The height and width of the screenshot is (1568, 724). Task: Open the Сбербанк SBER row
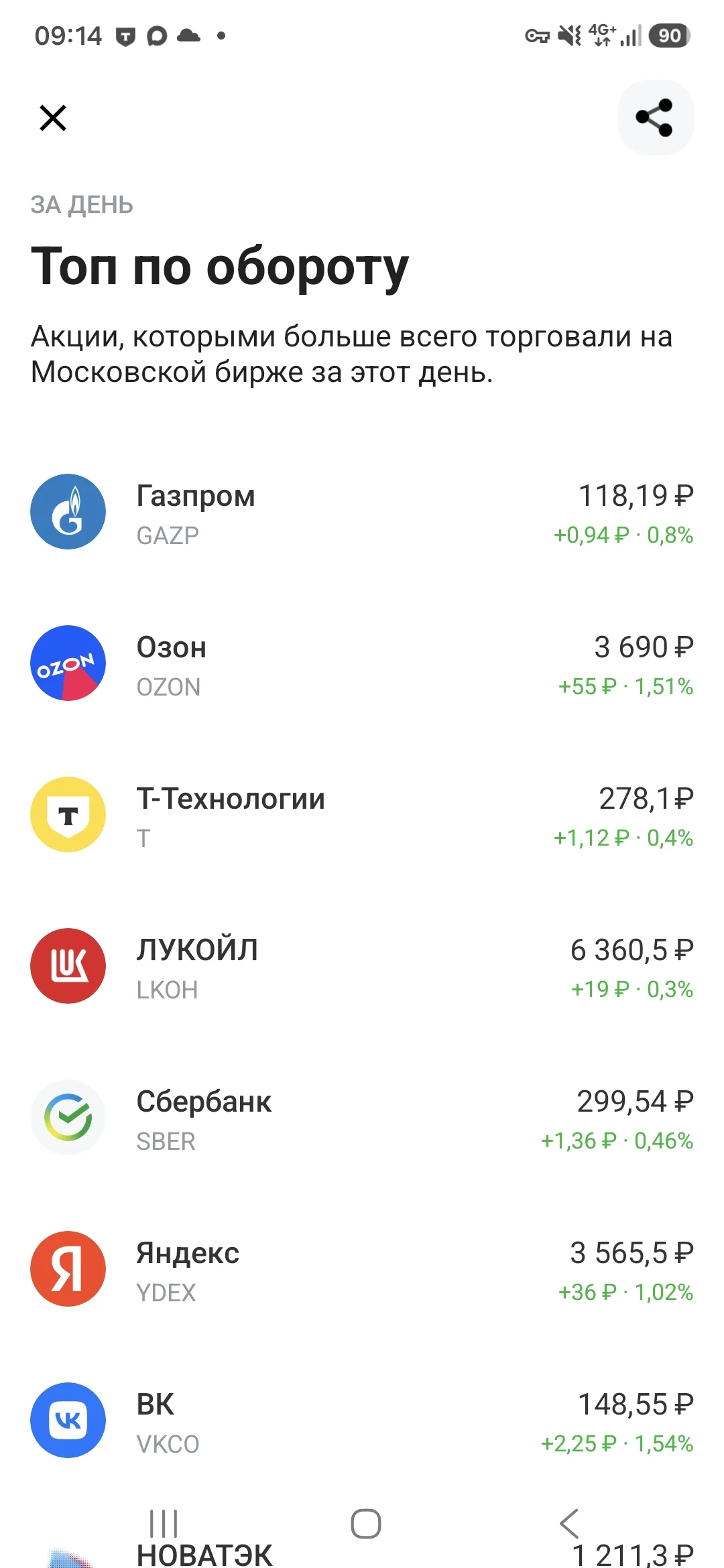362,1118
